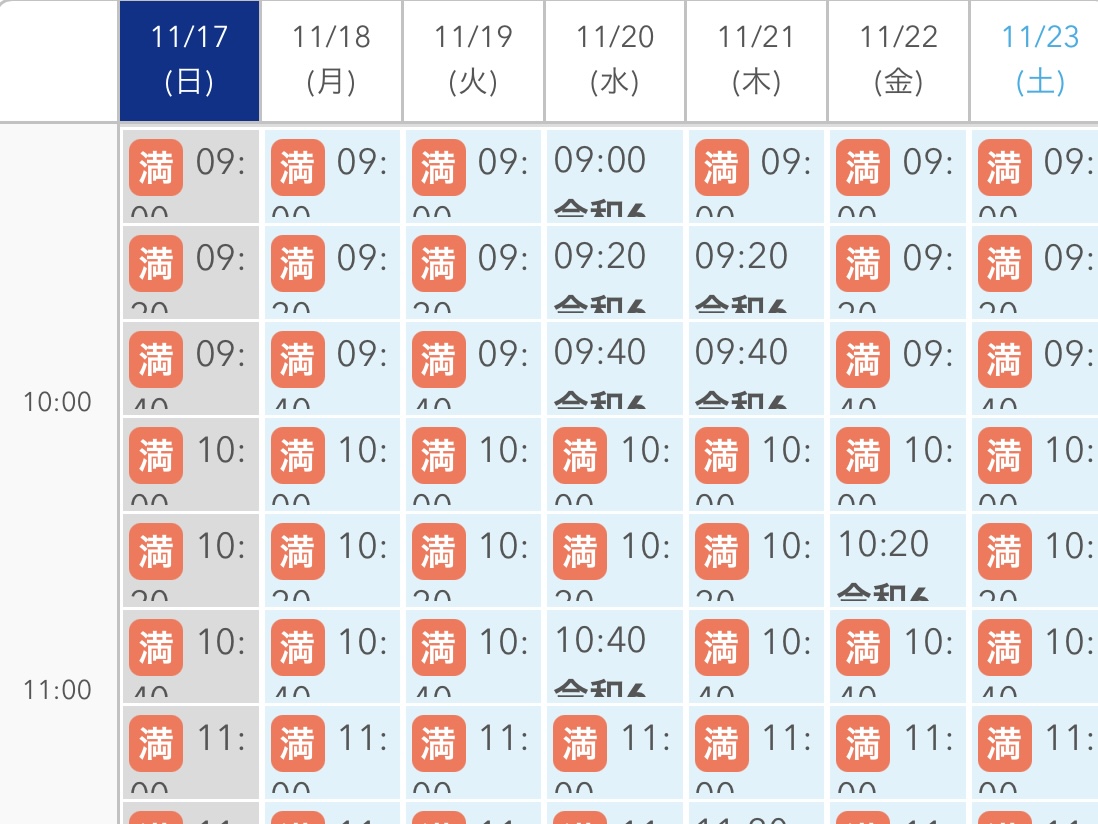Choose the 10:40 slot on 11/20 Wednesday
This screenshot has width=1098, height=824.
click(614, 656)
